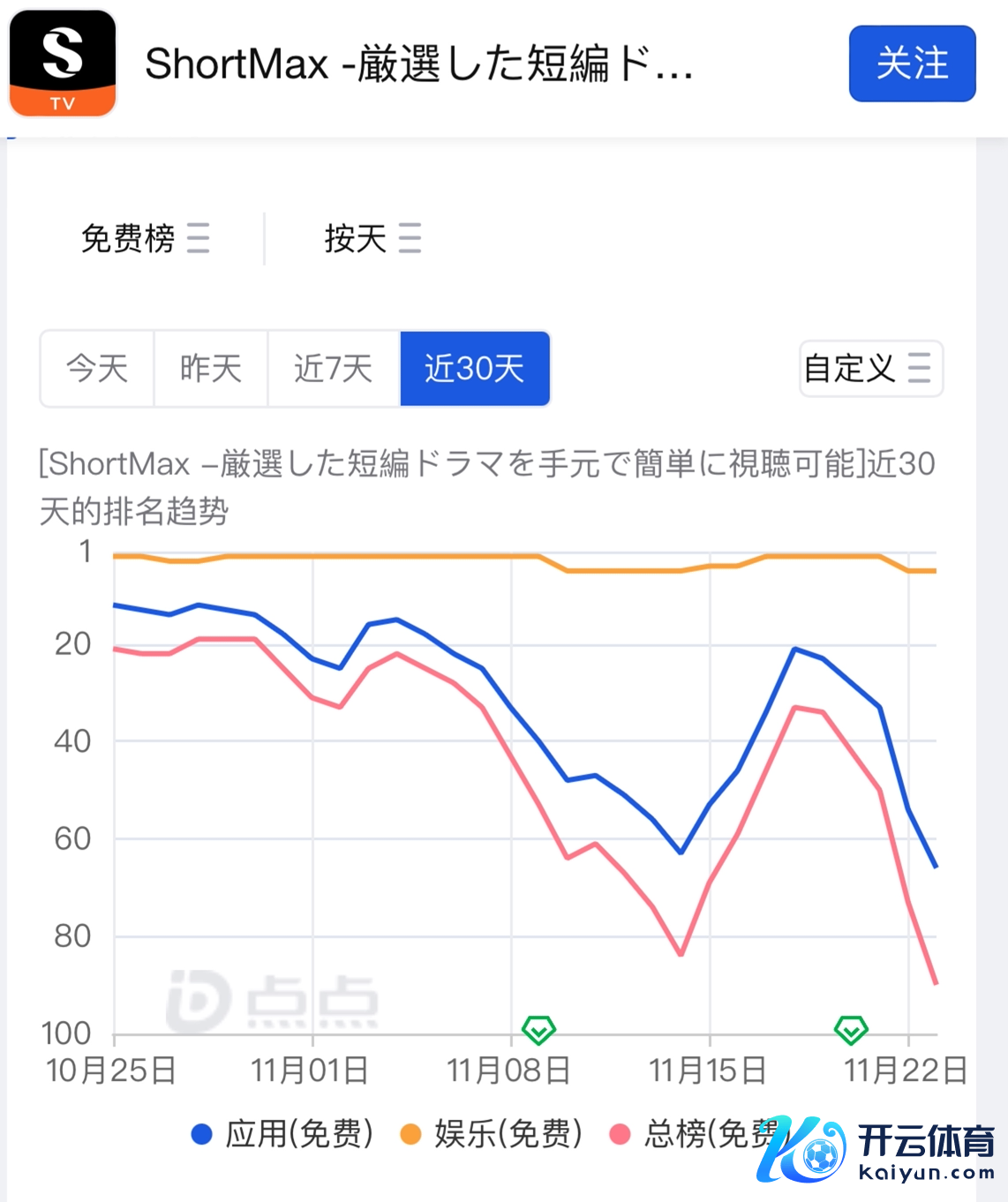
Task: Hide the 娱乐(免费) line via the legend
Action: coord(492,1134)
